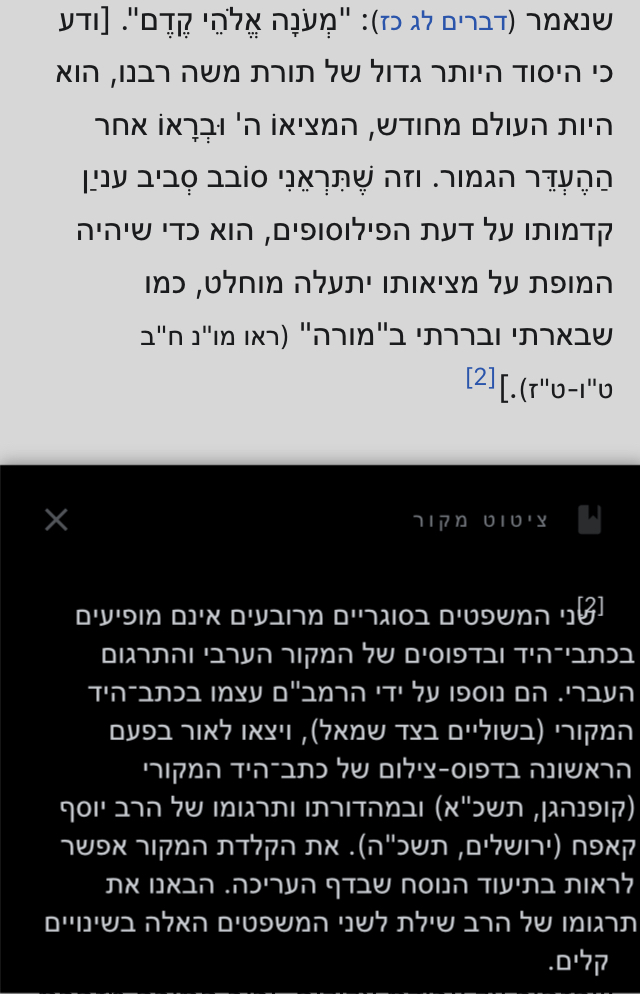Tap footnote [2] in the article text
This screenshot has height=994, width=640.
(x=481, y=377)
